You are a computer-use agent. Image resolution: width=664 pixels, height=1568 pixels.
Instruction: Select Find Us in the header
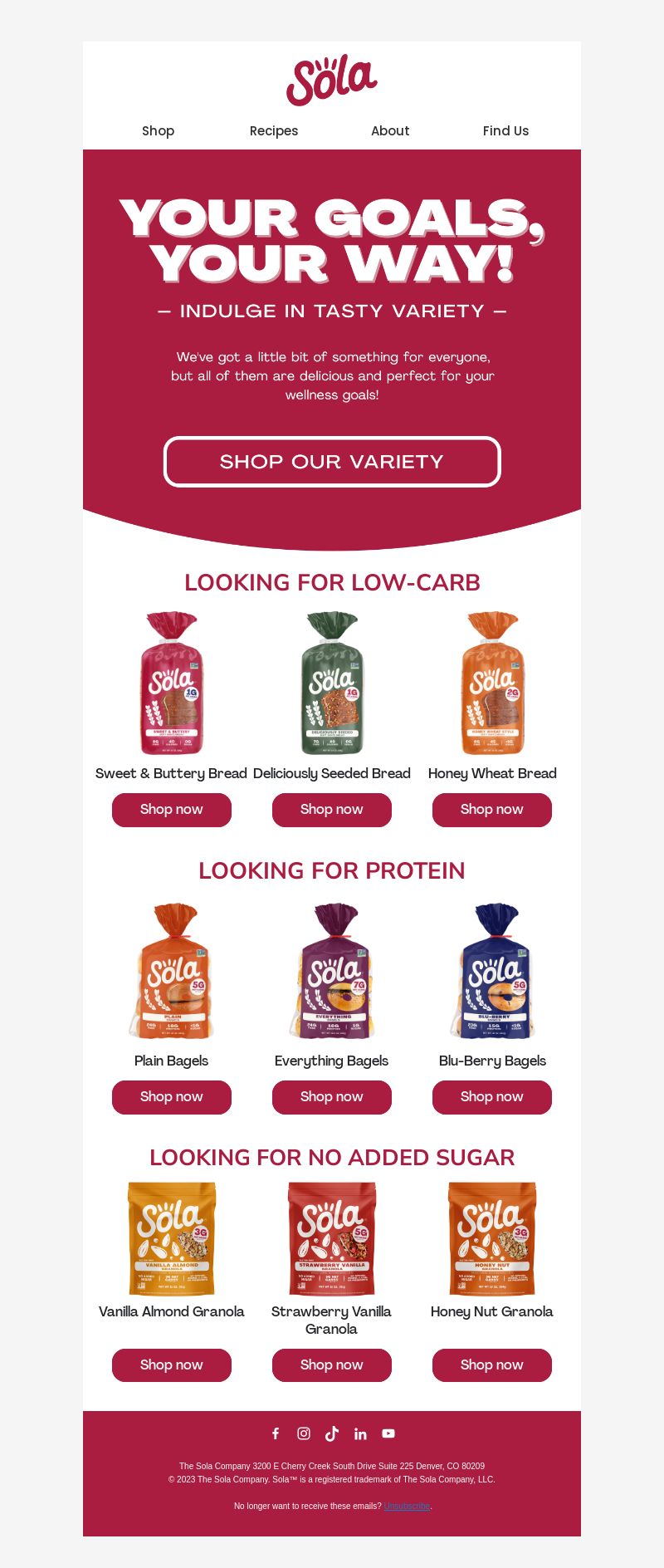[x=505, y=130]
